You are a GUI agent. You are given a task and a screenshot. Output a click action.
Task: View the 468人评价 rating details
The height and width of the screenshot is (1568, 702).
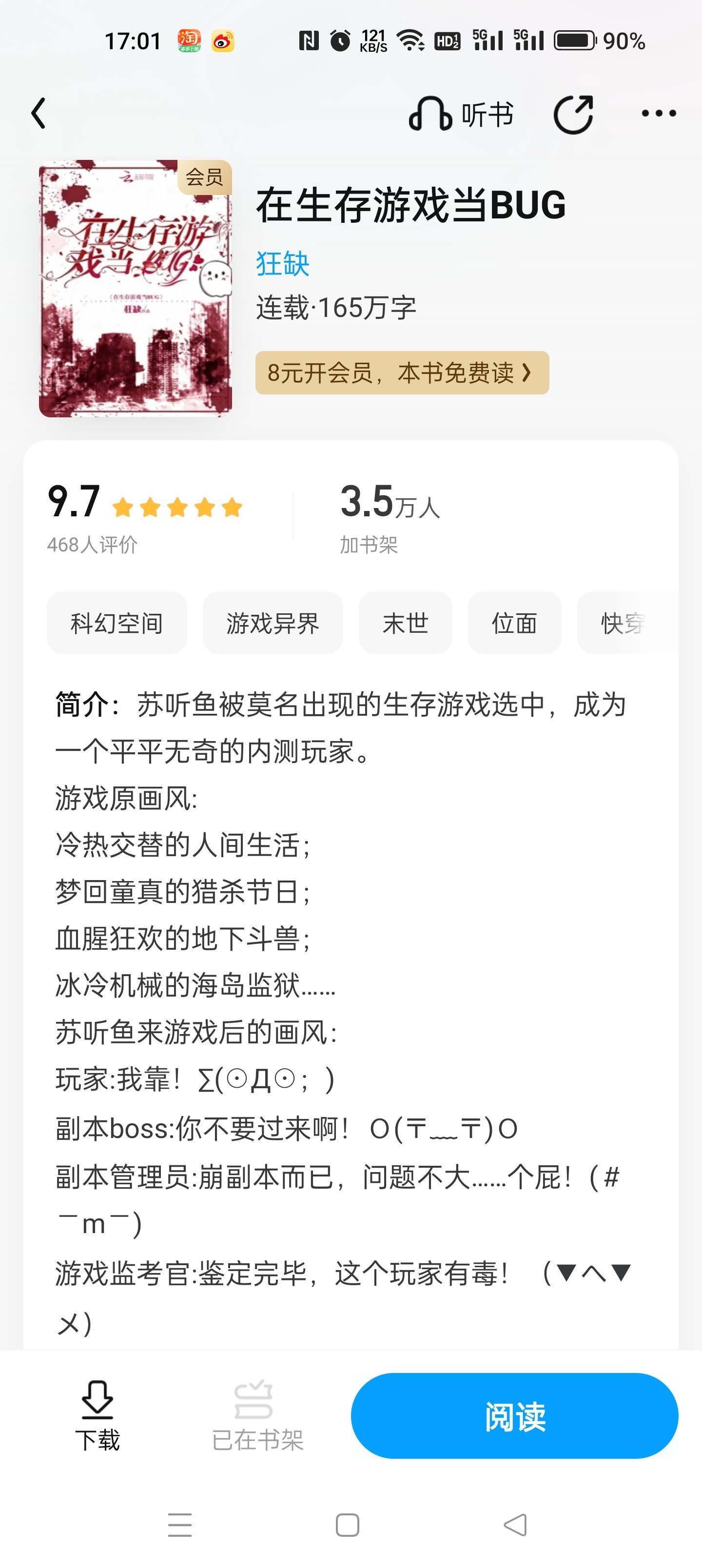click(x=93, y=544)
